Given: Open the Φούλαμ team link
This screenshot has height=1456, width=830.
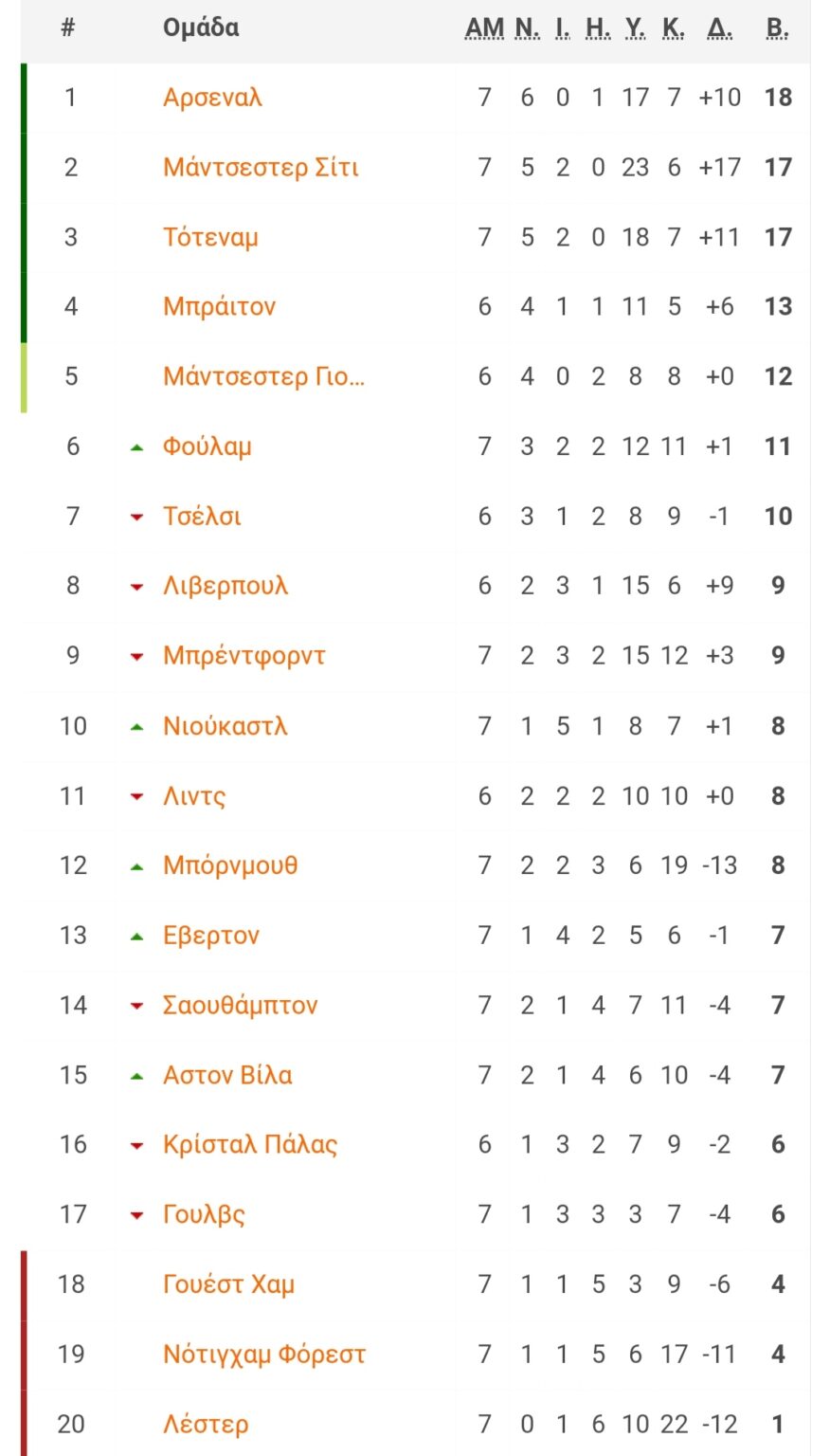Looking at the screenshot, I should click(x=207, y=446).
